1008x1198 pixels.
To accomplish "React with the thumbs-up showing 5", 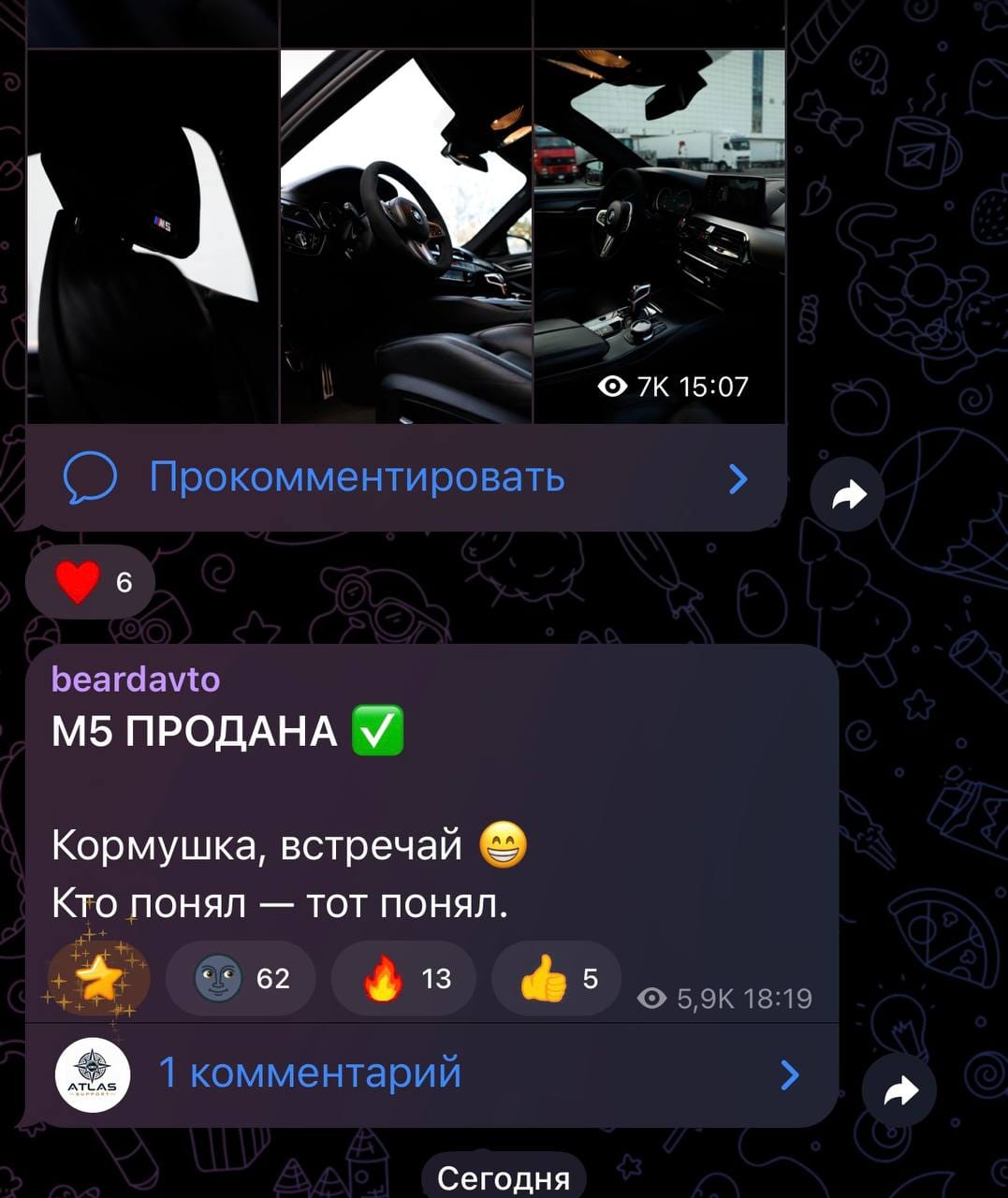I will coord(556,978).
